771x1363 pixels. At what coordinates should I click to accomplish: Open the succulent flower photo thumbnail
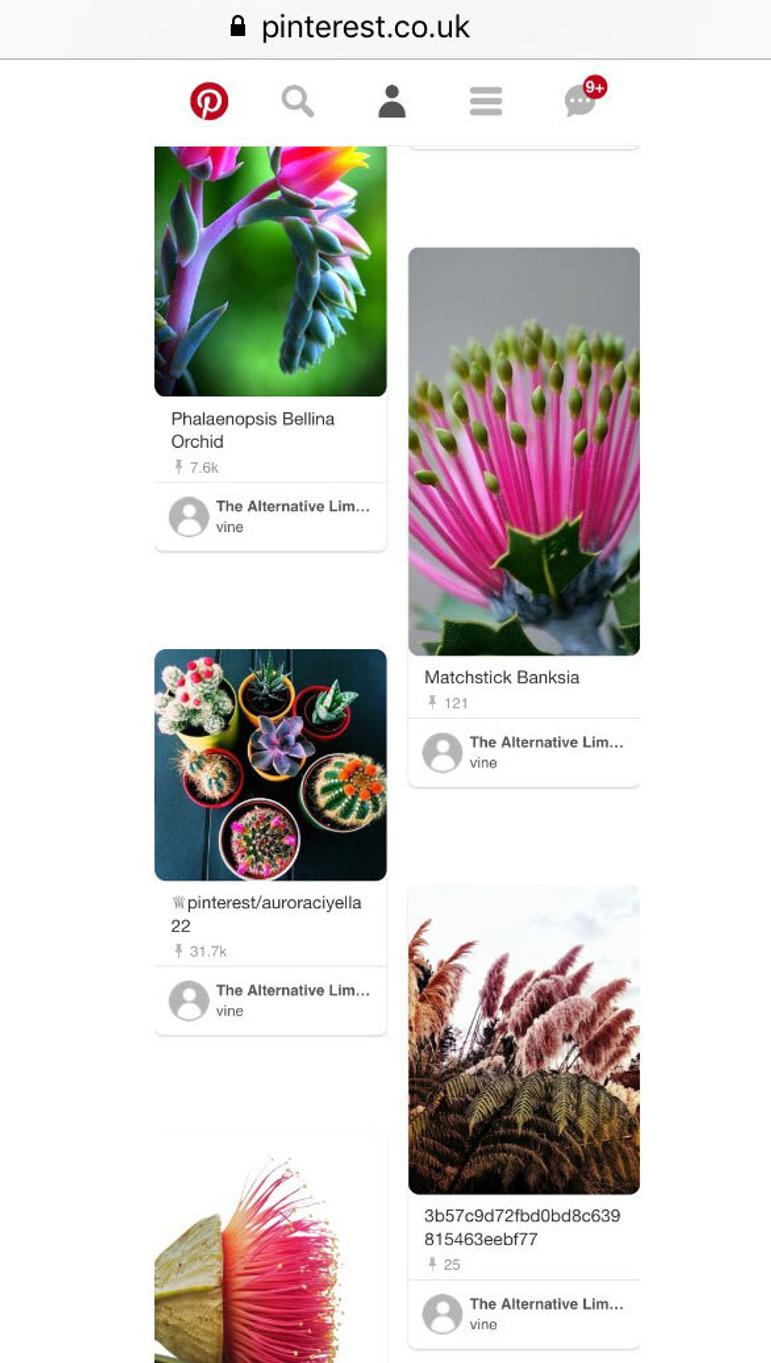coord(269,270)
